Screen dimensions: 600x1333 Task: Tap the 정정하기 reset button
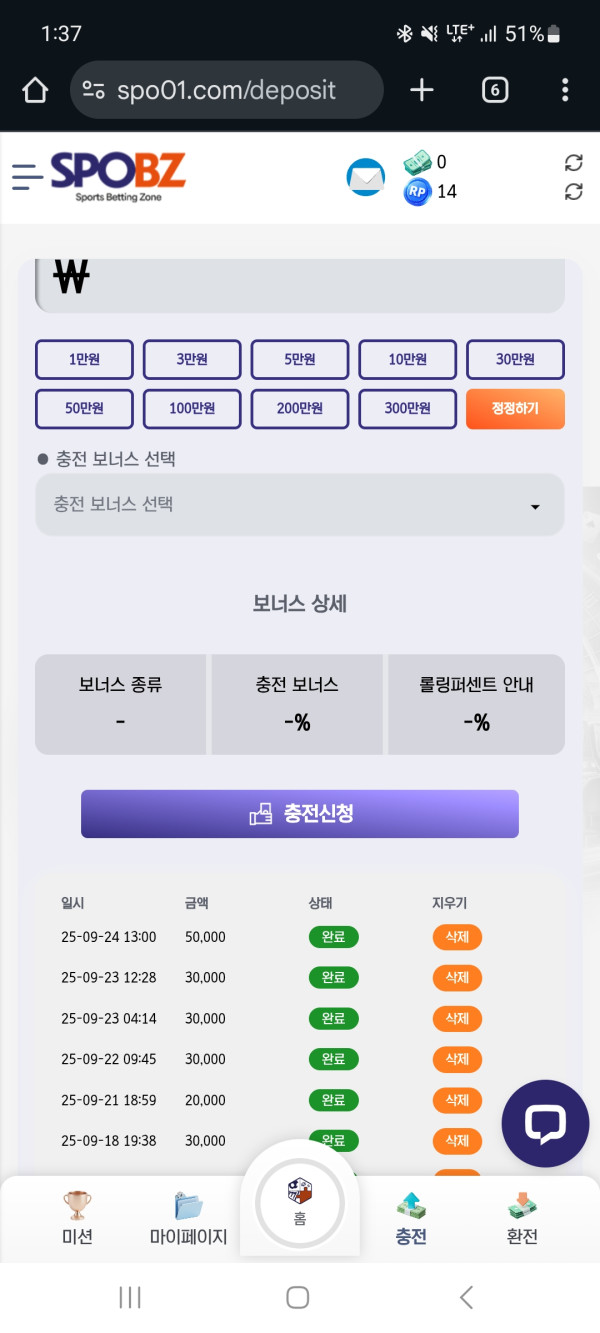click(x=515, y=408)
